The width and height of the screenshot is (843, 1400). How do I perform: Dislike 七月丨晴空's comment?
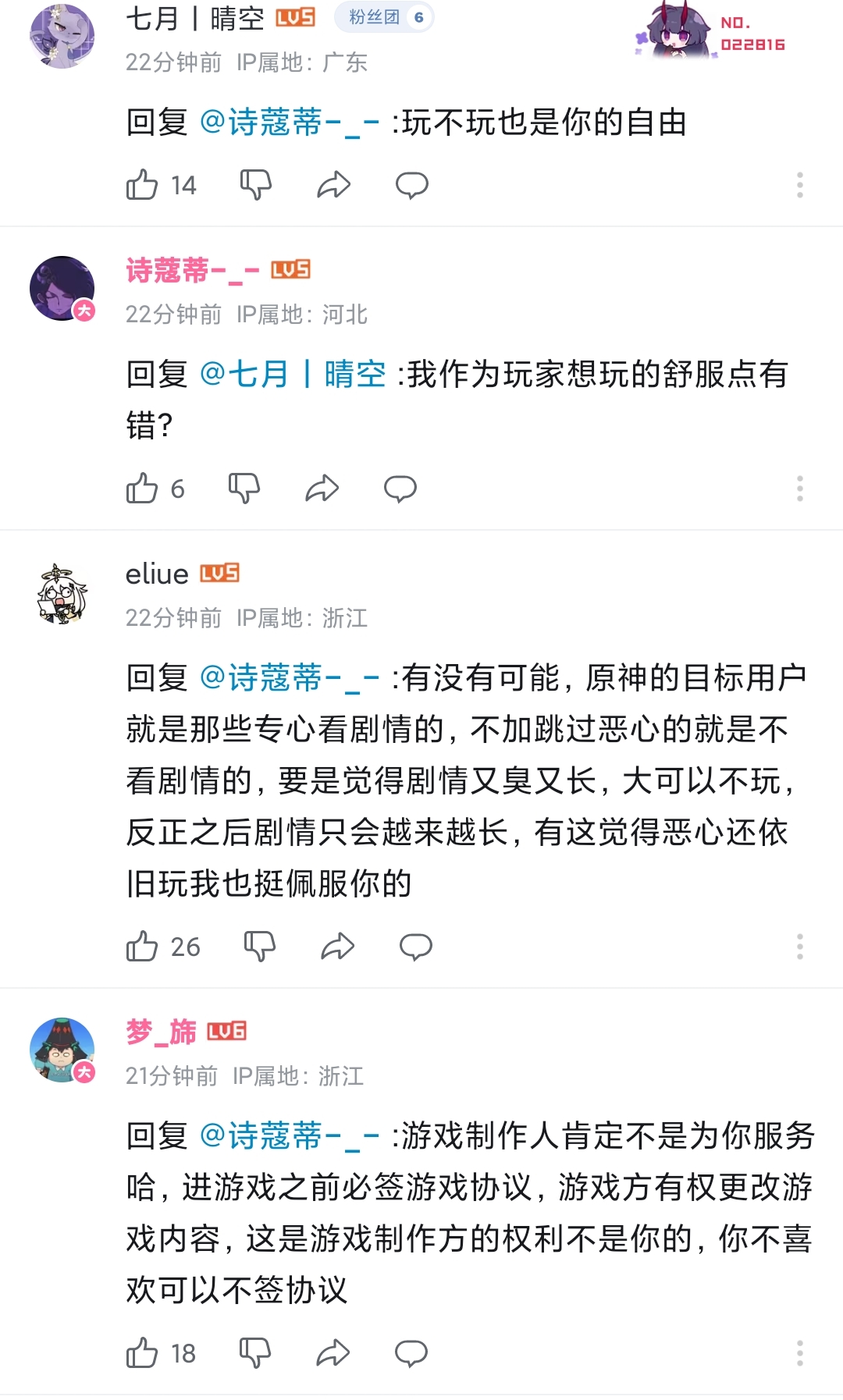[255, 185]
